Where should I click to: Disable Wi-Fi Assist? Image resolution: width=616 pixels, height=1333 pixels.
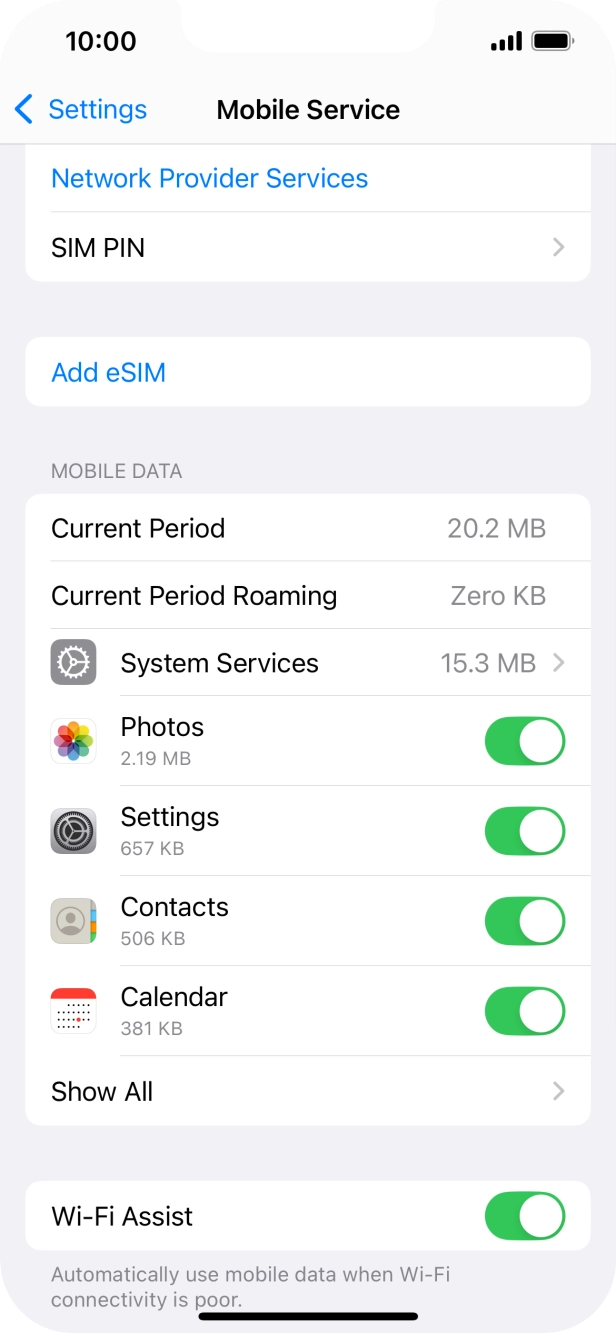[525, 1216]
